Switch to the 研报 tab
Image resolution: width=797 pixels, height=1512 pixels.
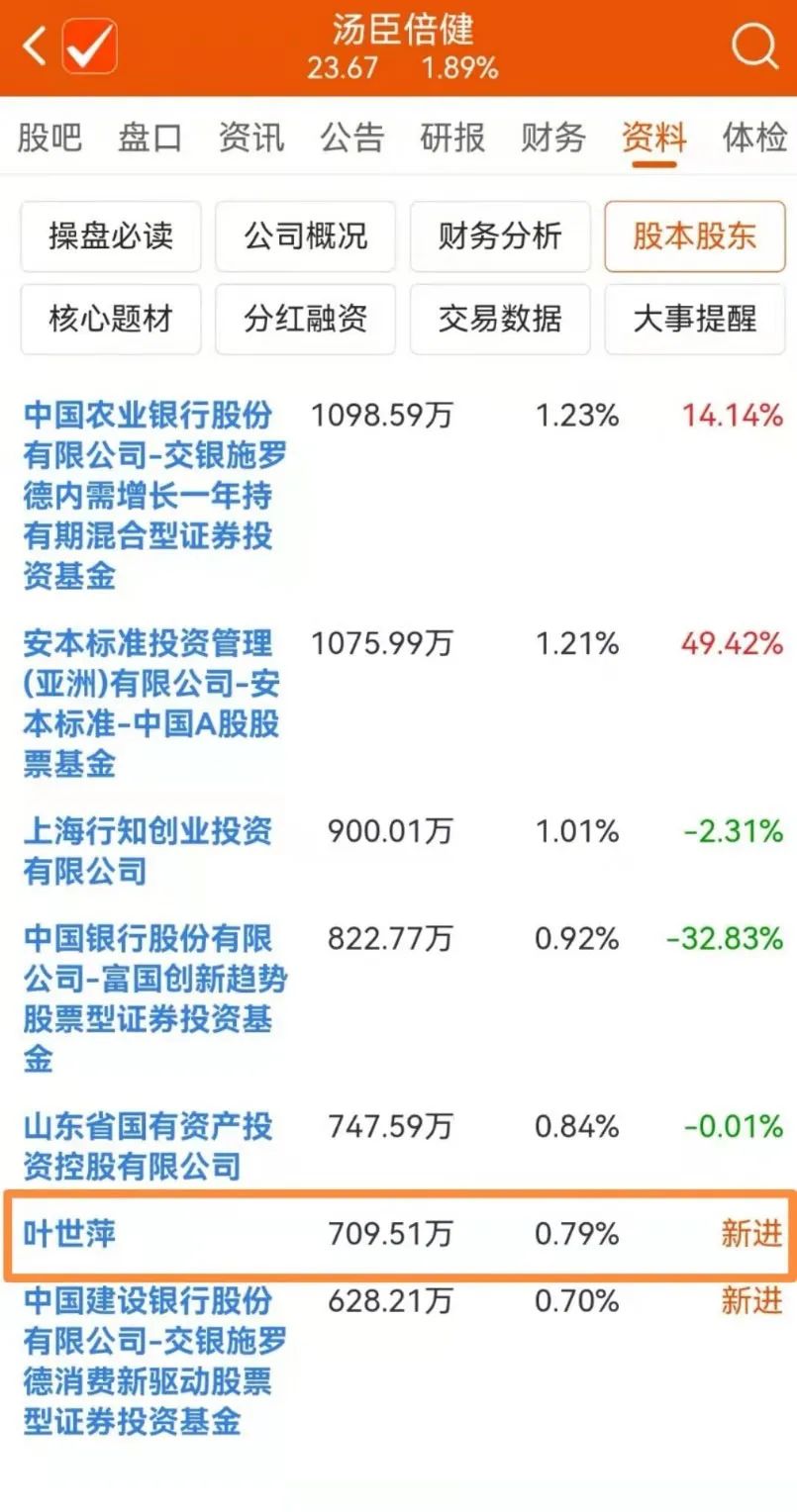click(x=452, y=138)
